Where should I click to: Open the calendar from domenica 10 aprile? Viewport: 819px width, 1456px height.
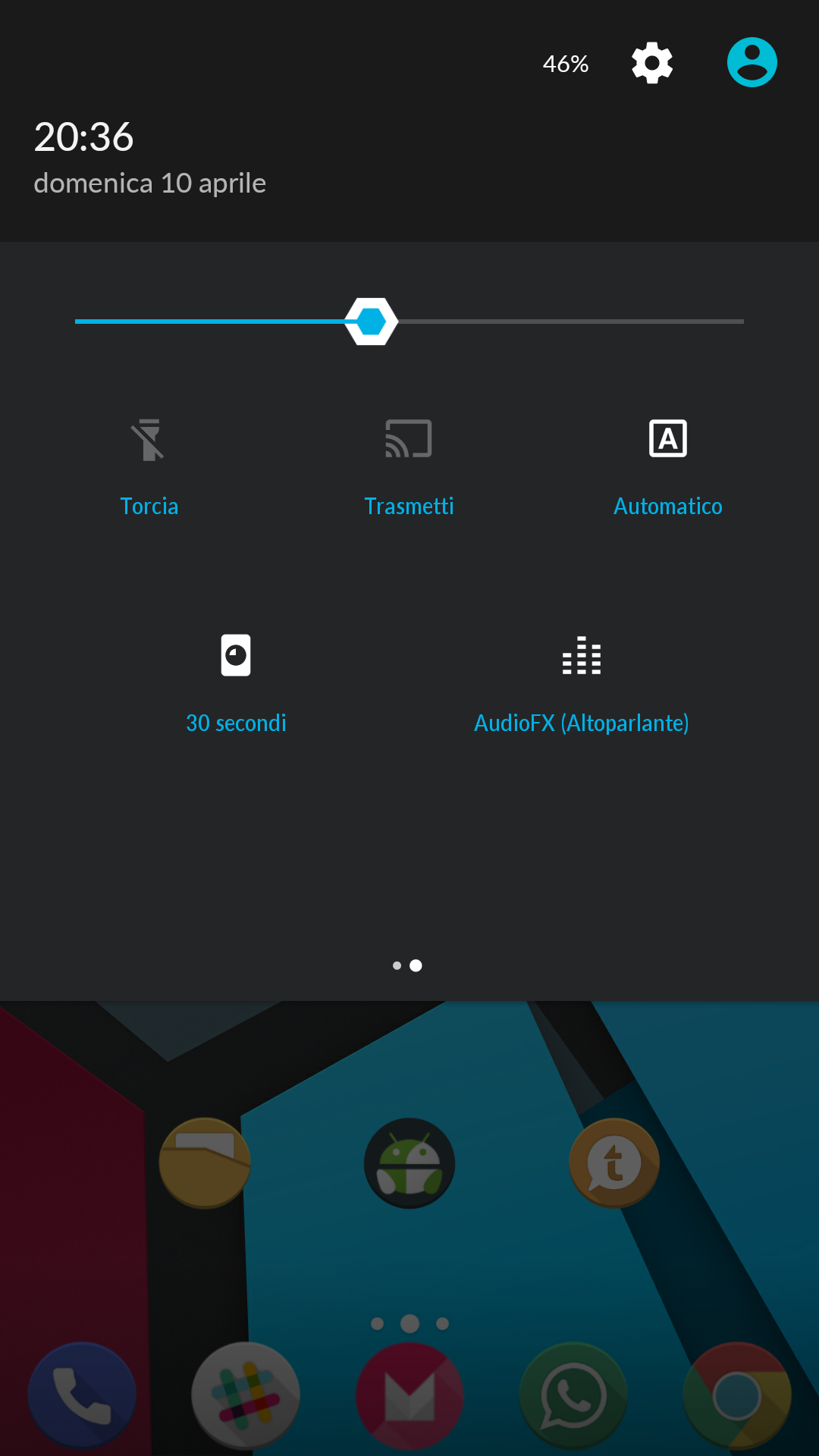[x=150, y=184]
